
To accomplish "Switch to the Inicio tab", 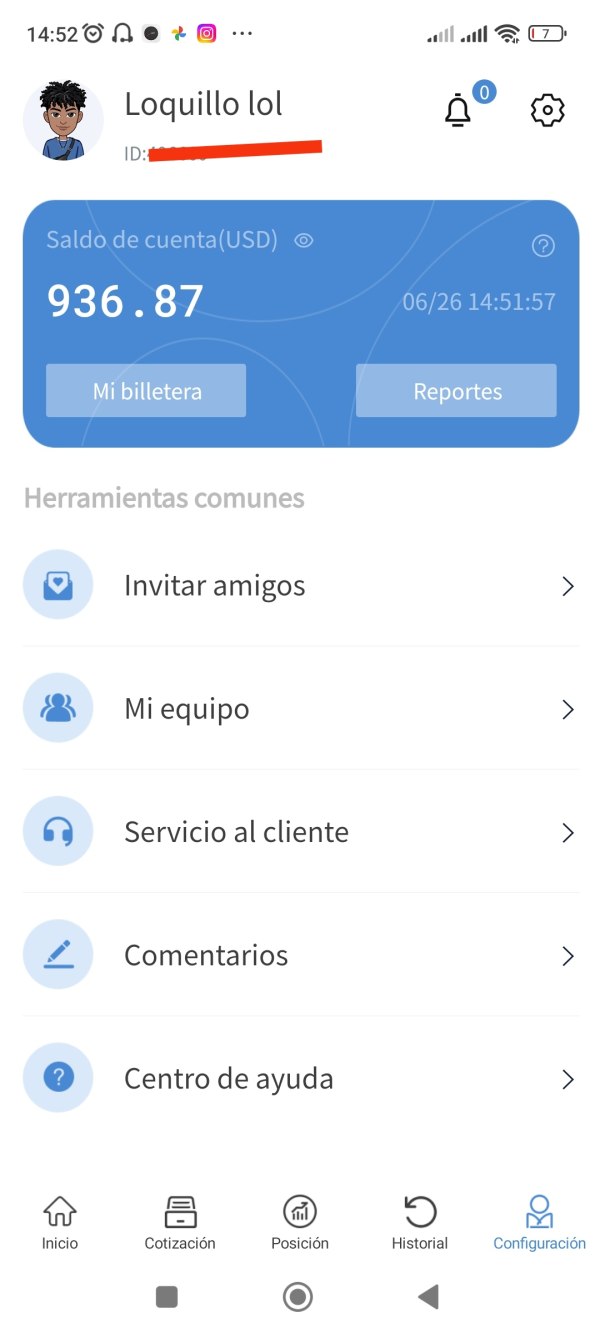I will tap(60, 1223).
